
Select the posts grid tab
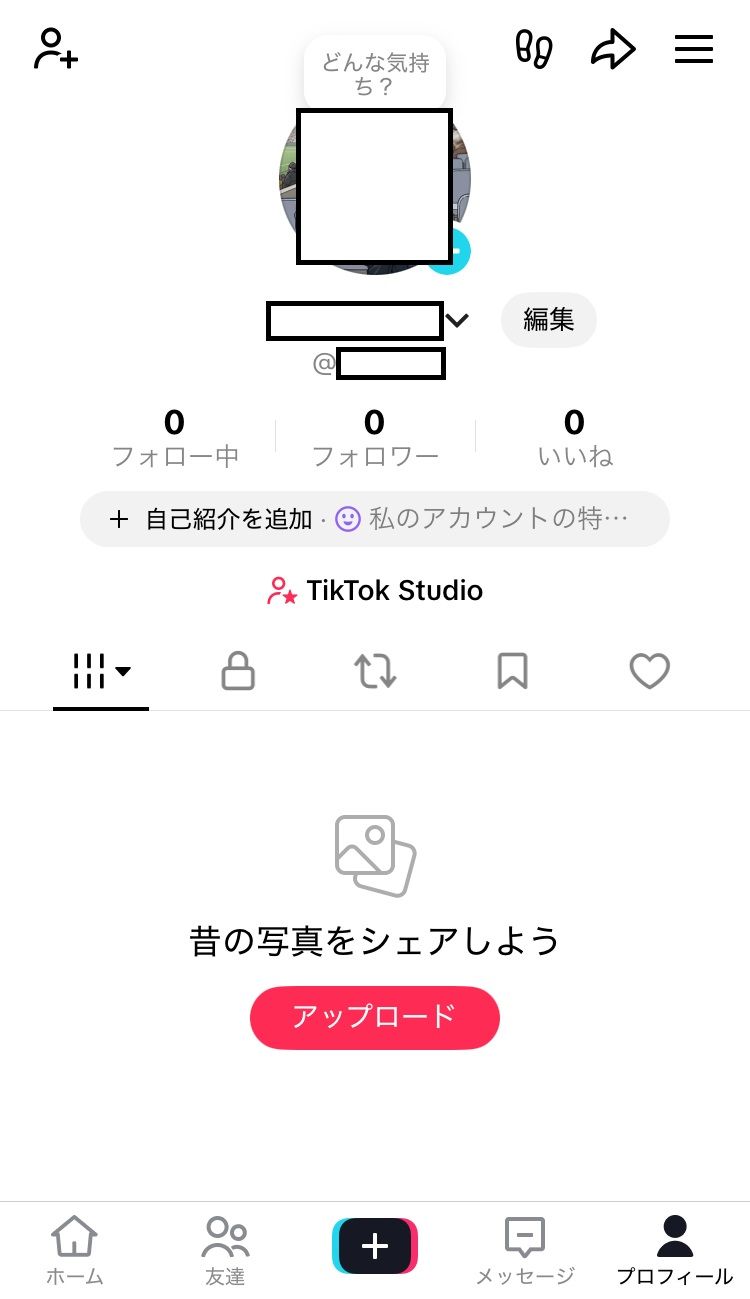[x=101, y=671]
